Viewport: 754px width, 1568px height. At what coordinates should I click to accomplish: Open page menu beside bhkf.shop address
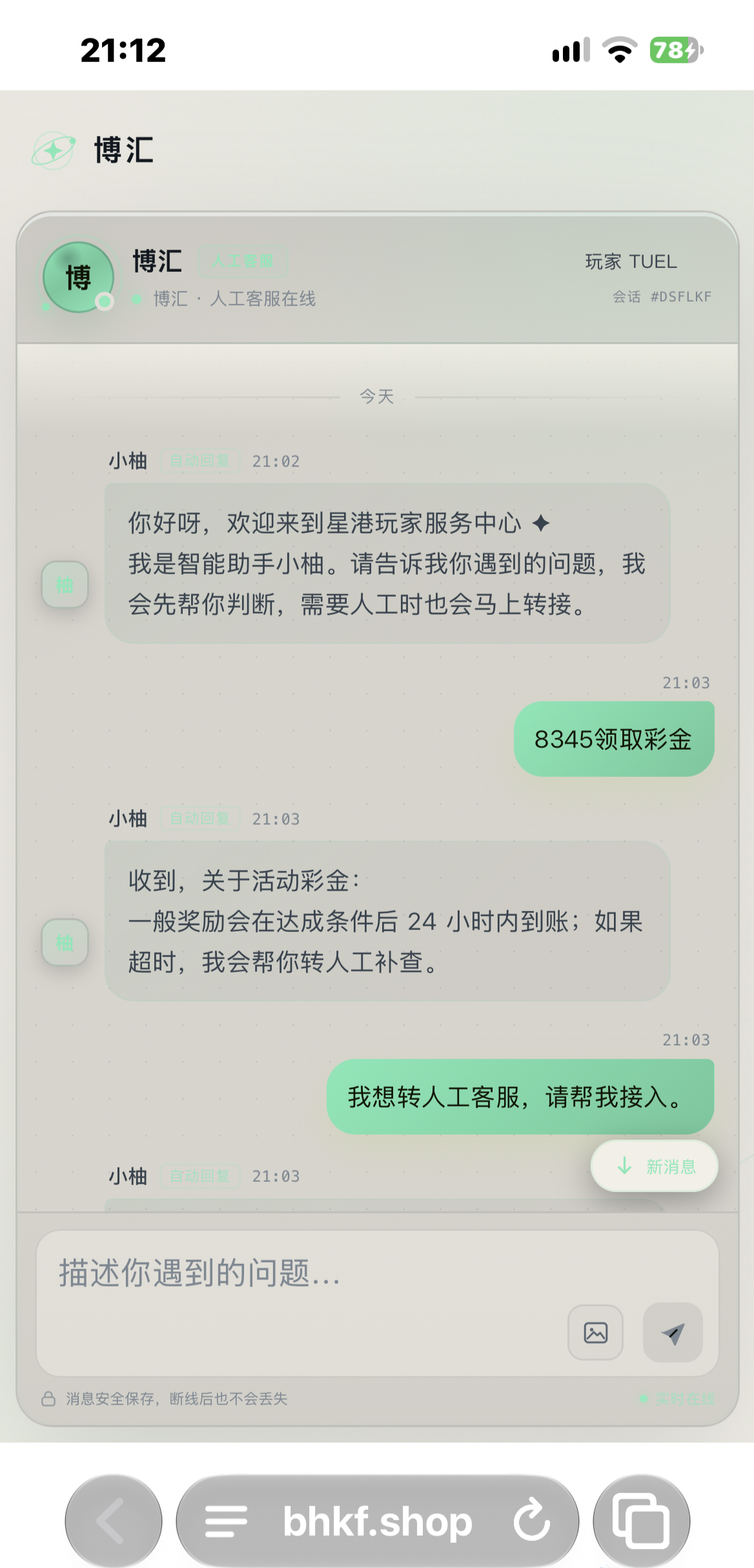click(x=226, y=1522)
